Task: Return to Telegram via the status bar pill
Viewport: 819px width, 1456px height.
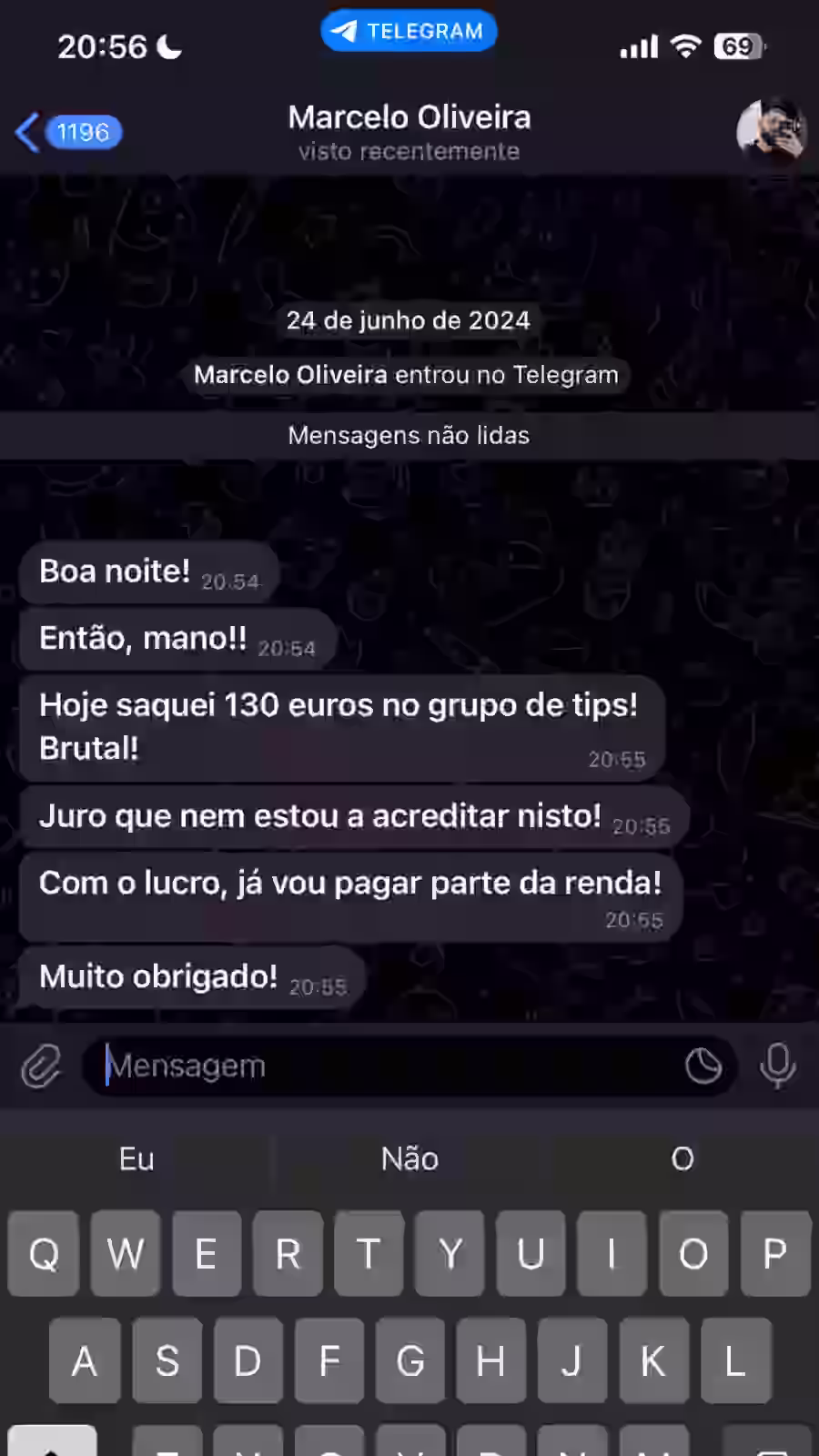Action: click(409, 32)
